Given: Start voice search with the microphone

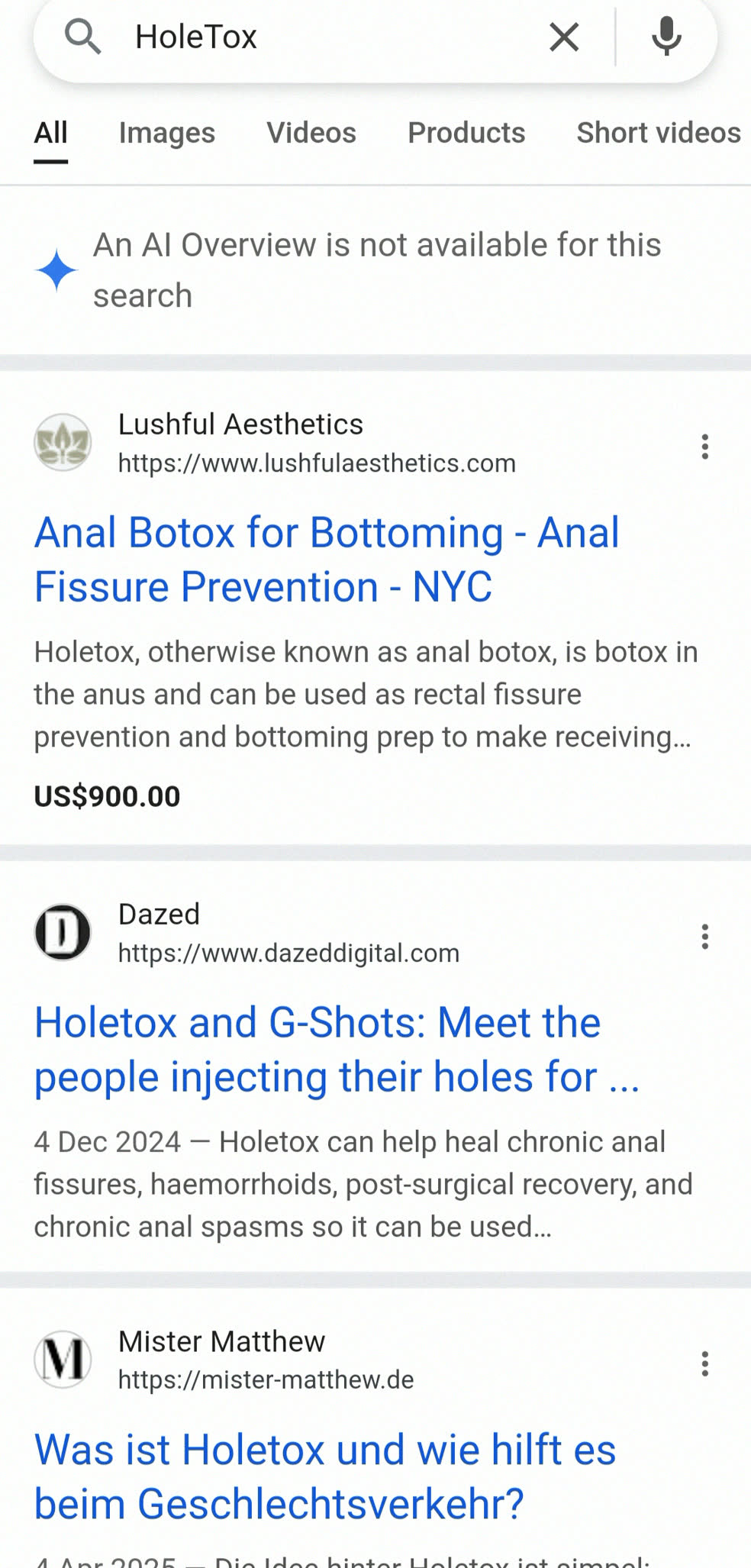Looking at the screenshot, I should click(666, 37).
